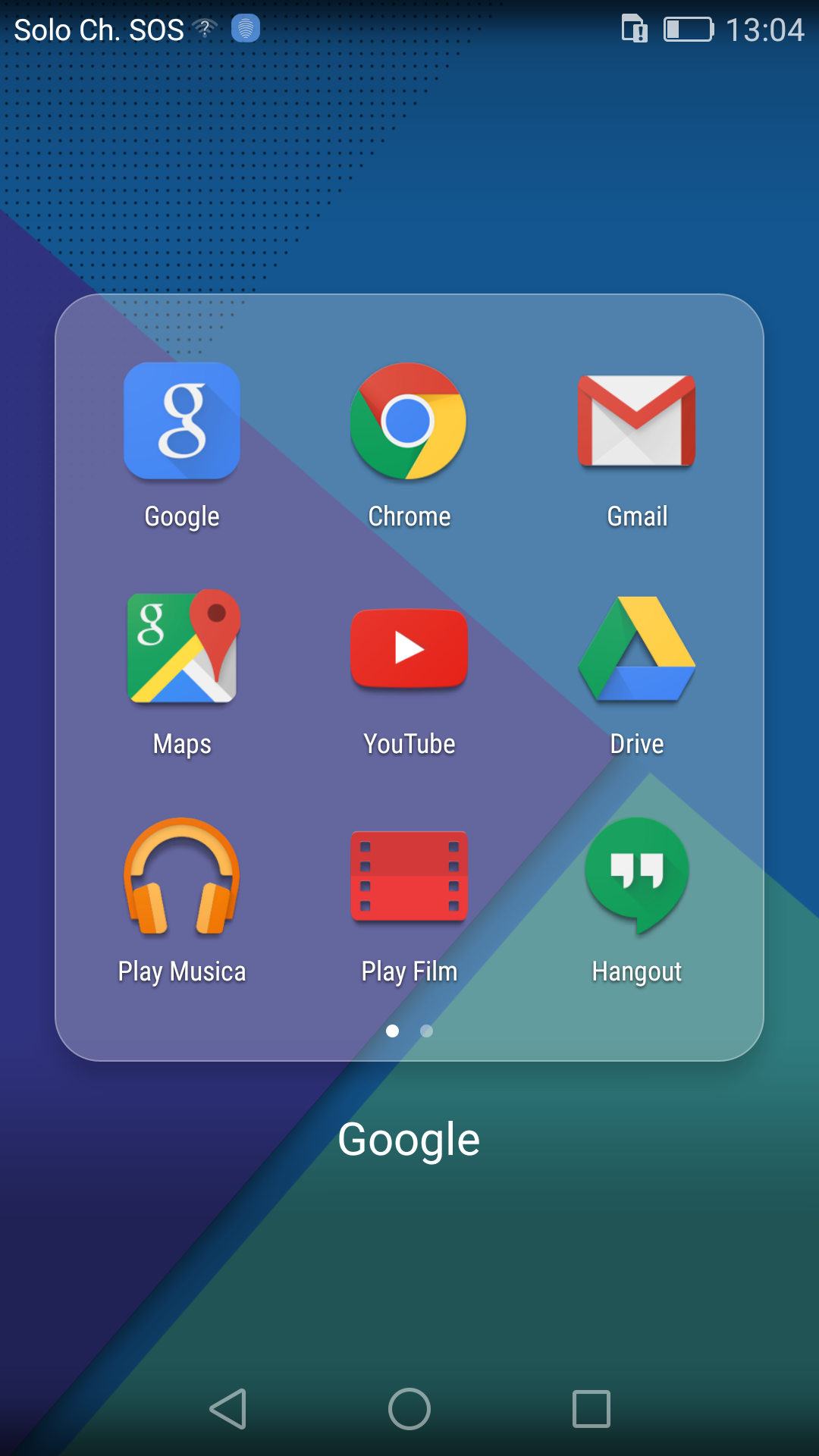Go to the second folder page dot

point(427,1031)
